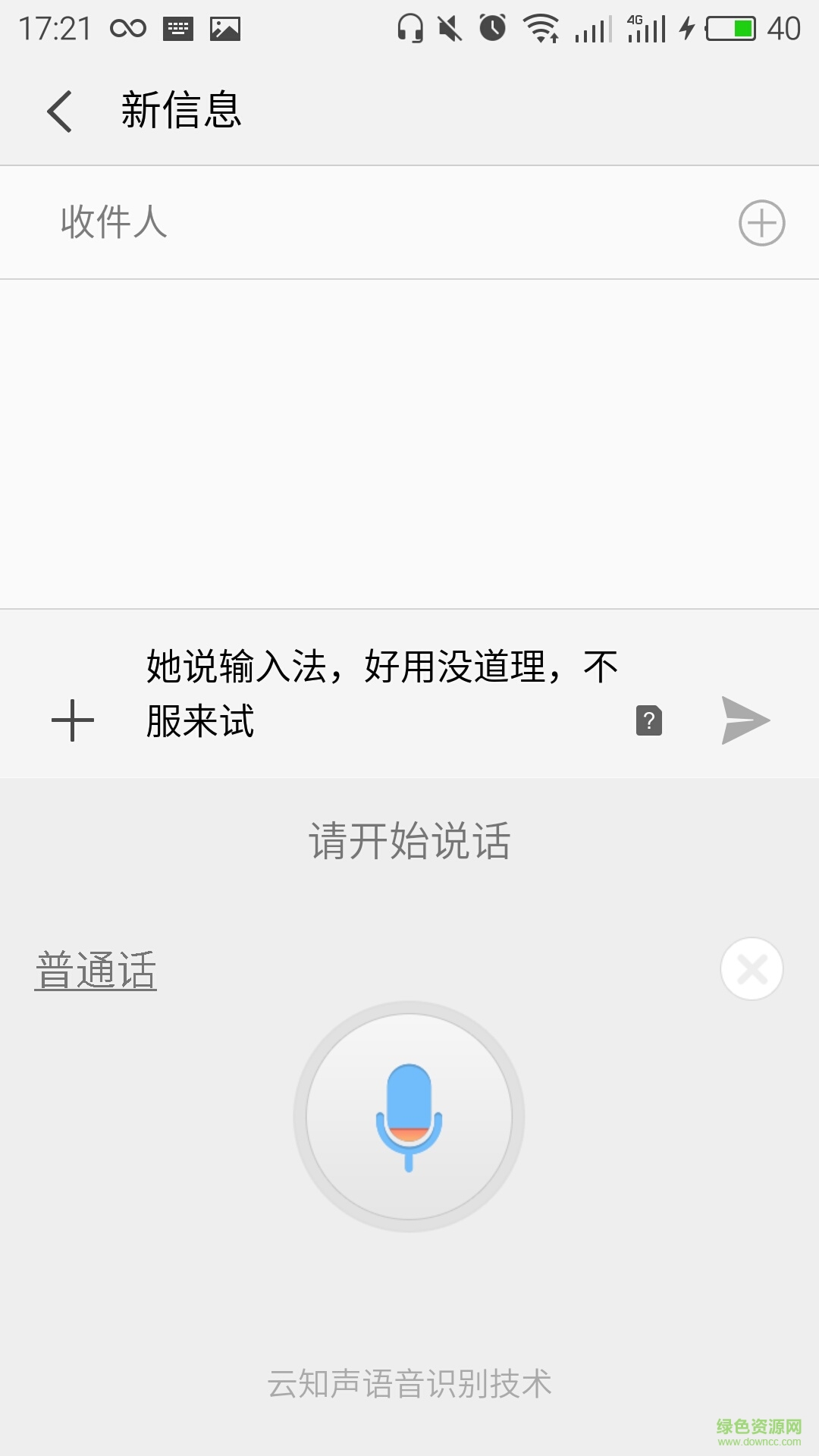Tap the 4G signal indicator
The width and height of the screenshot is (819, 1456).
coord(649,27)
